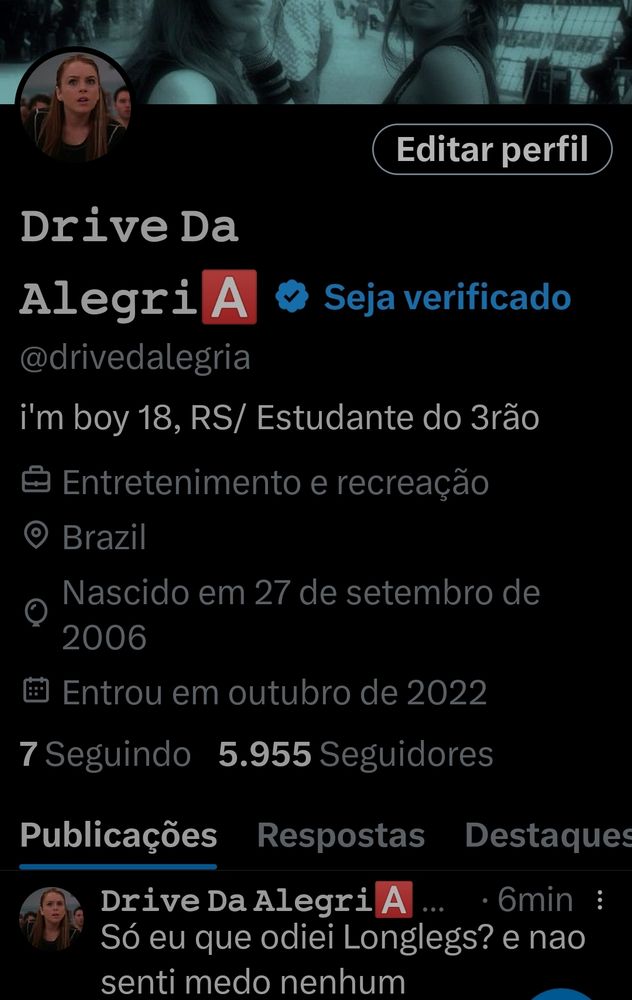632x1000 pixels.
Task: Switch to the Destaques tab
Action: 548,835
